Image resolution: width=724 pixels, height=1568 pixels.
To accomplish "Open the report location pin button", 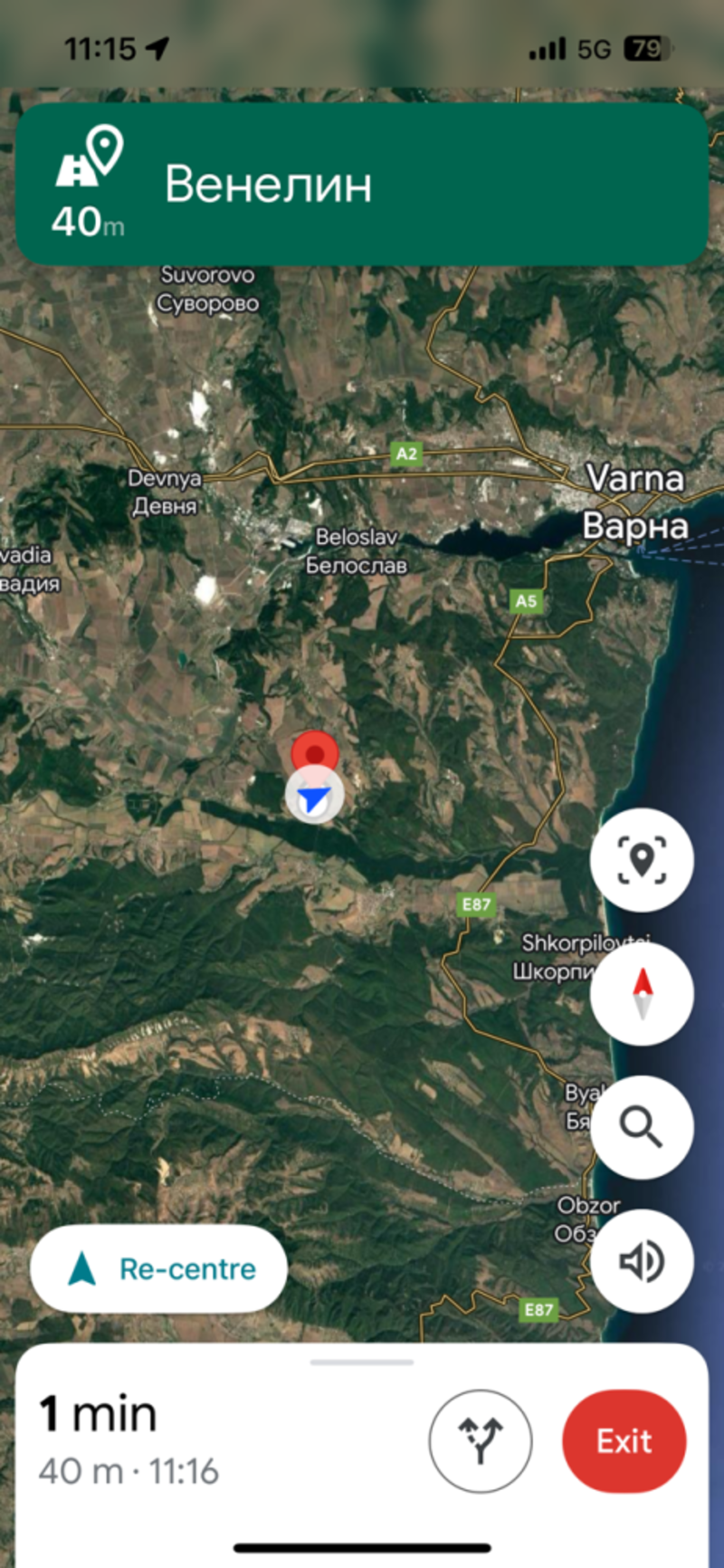I will (642, 860).
